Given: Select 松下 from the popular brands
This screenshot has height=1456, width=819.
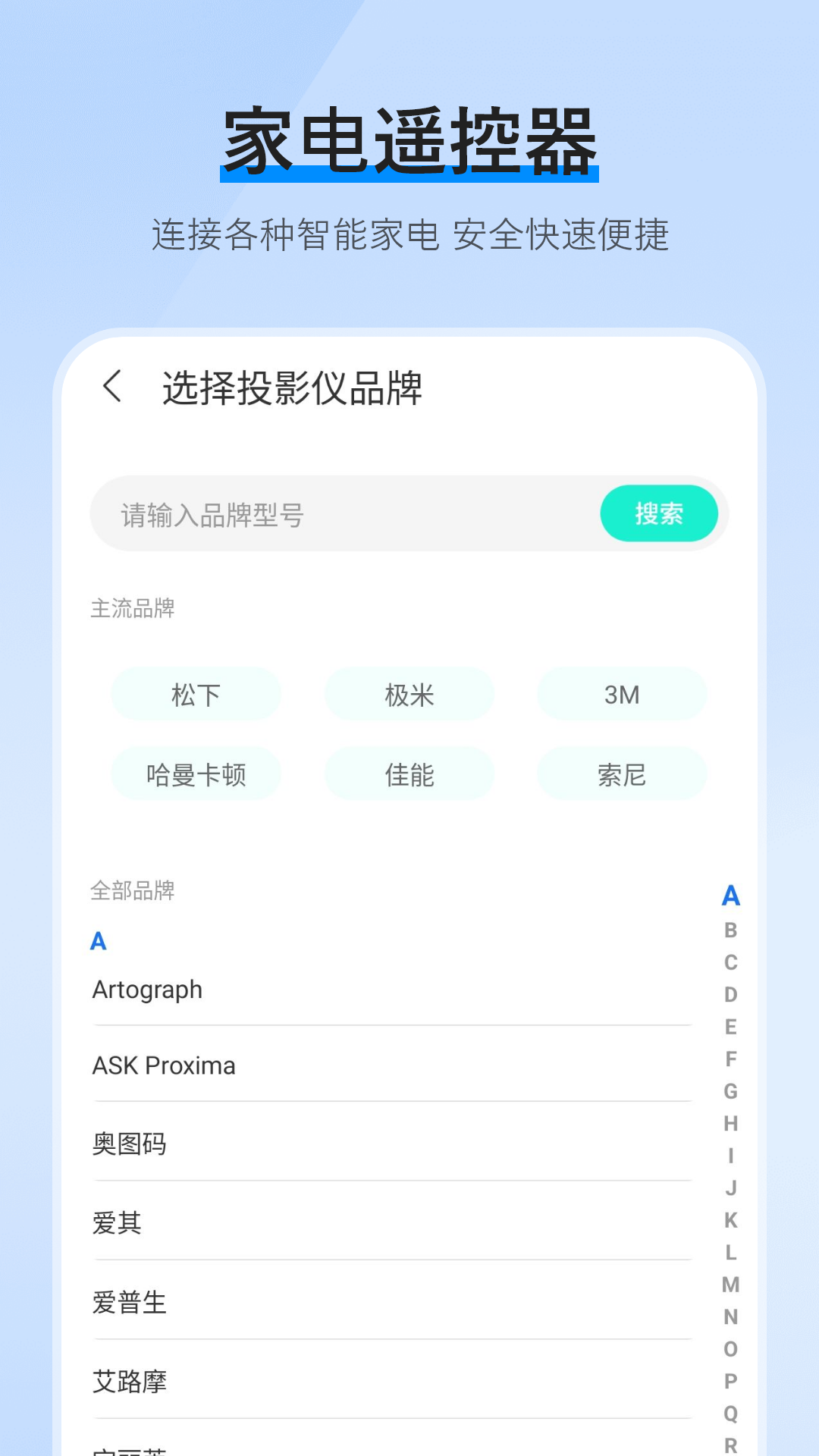Looking at the screenshot, I should tap(196, 693).
